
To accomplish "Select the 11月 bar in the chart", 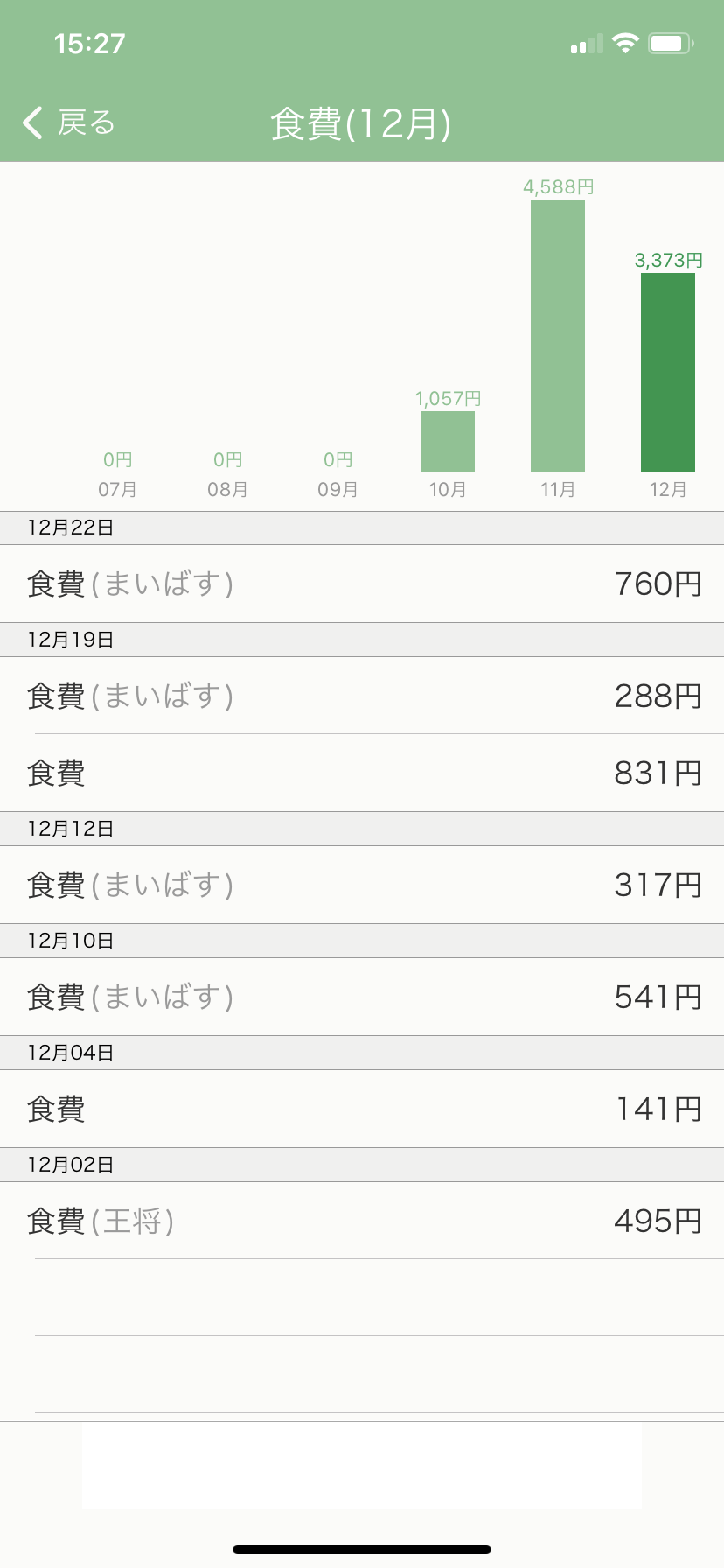I will [558, 336].
